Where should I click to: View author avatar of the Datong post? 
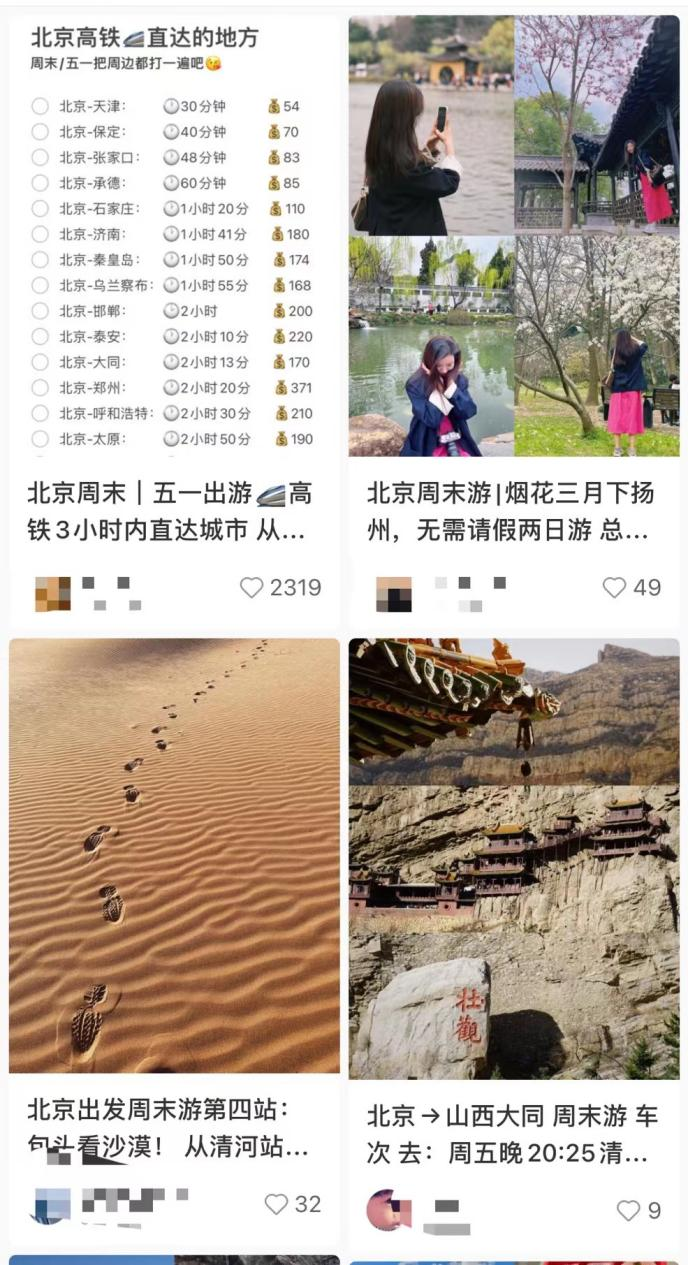click(389, 1210)
